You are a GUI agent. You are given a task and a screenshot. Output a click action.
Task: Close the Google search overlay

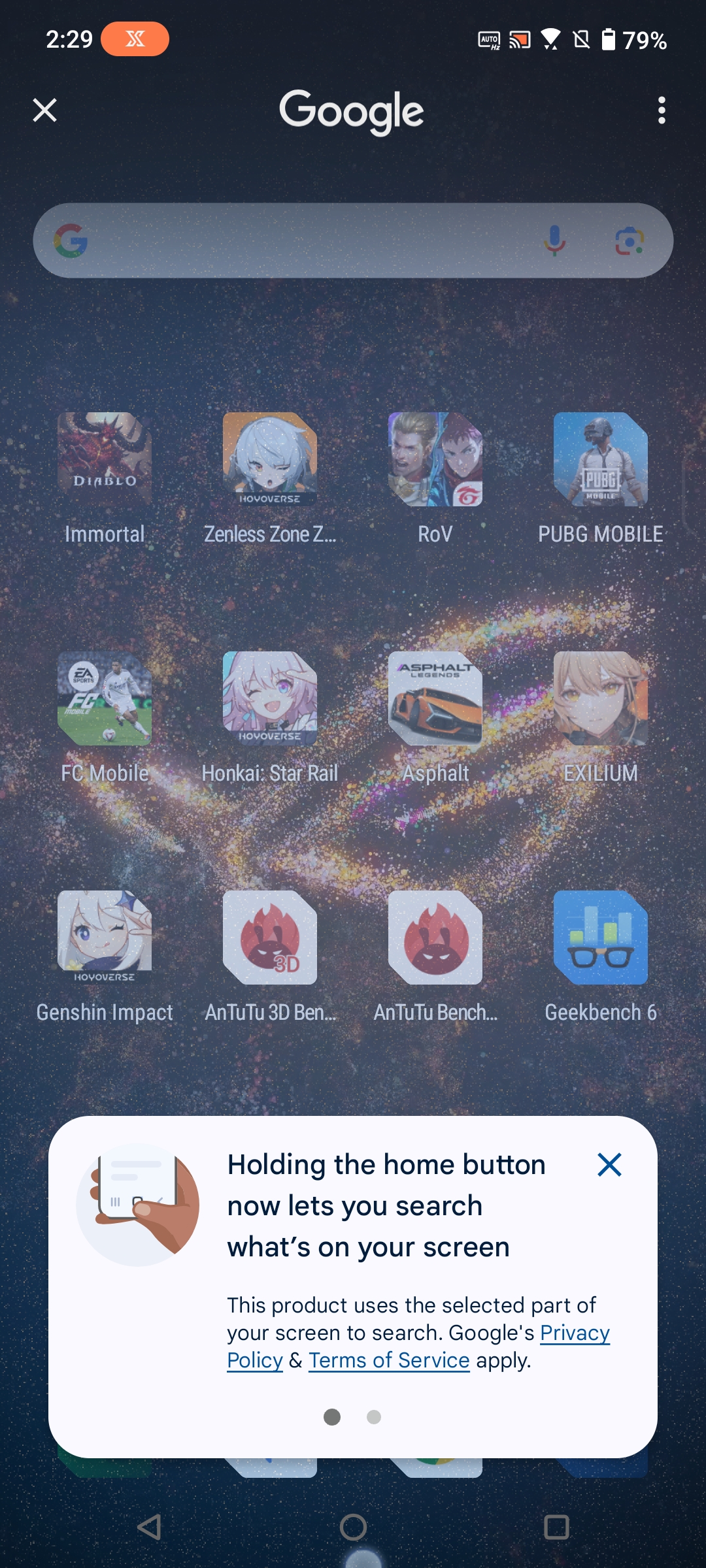pos(44,110)
